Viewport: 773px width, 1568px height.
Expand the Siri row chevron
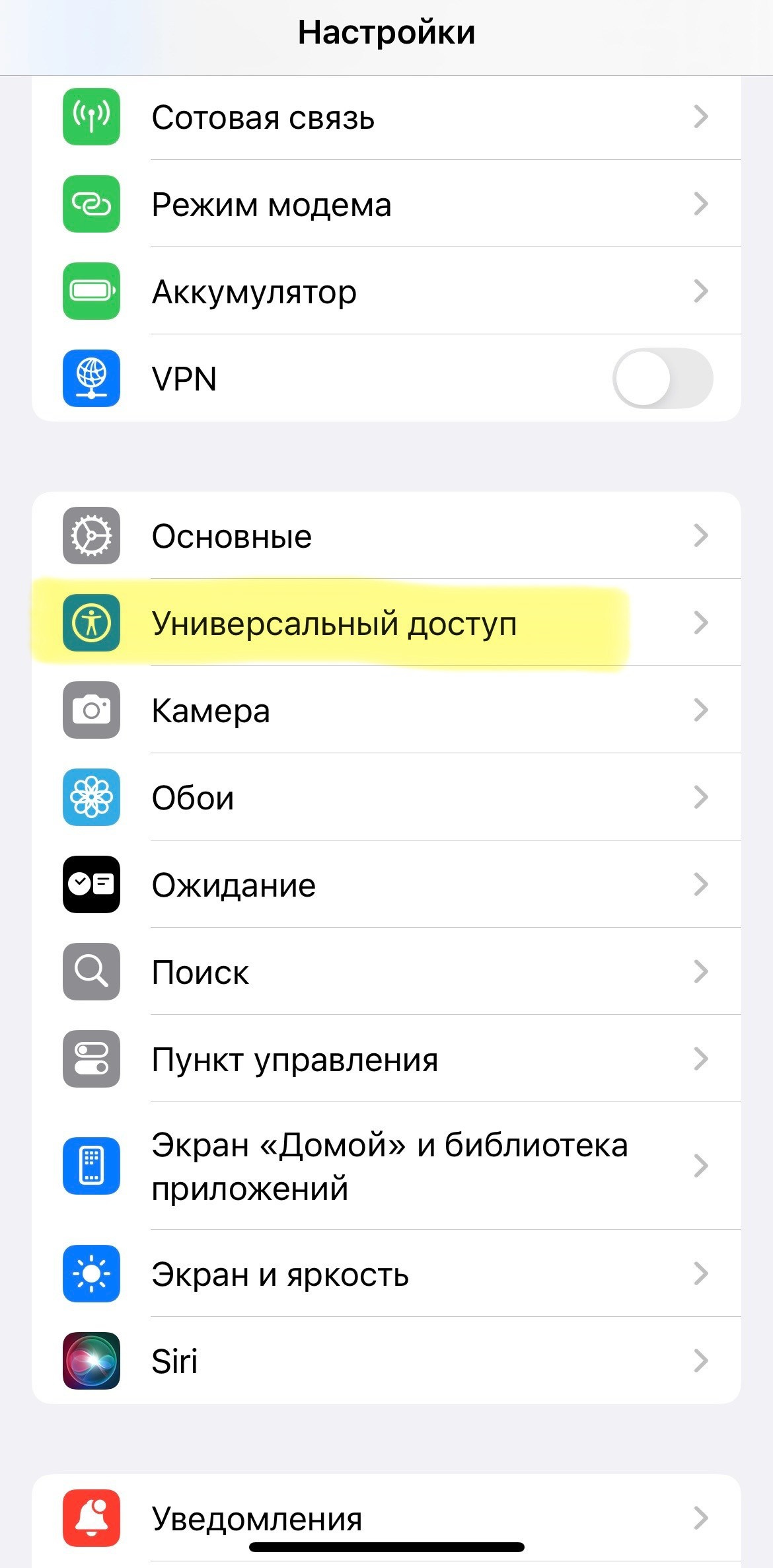702,1361
